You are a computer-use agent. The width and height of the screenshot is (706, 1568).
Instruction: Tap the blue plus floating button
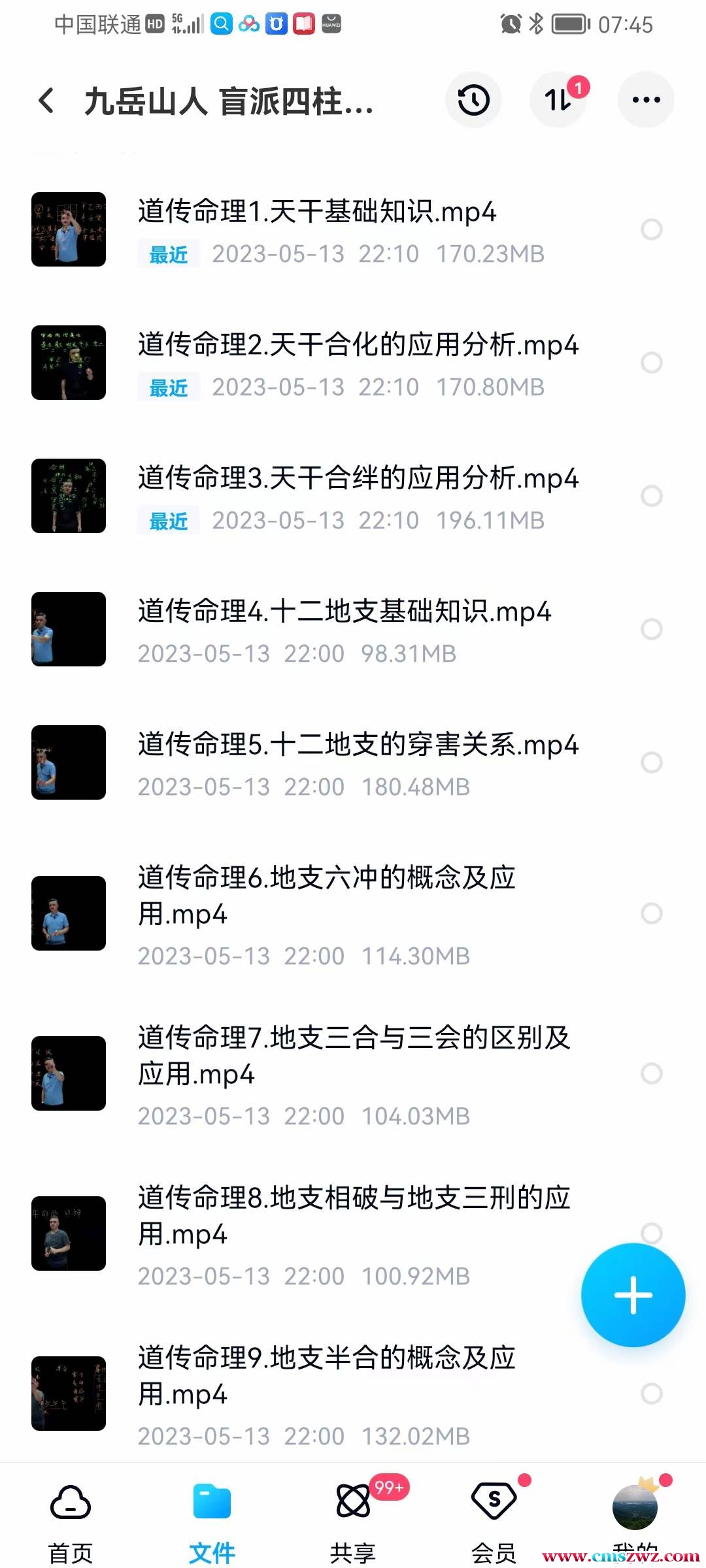[633, 1295]
